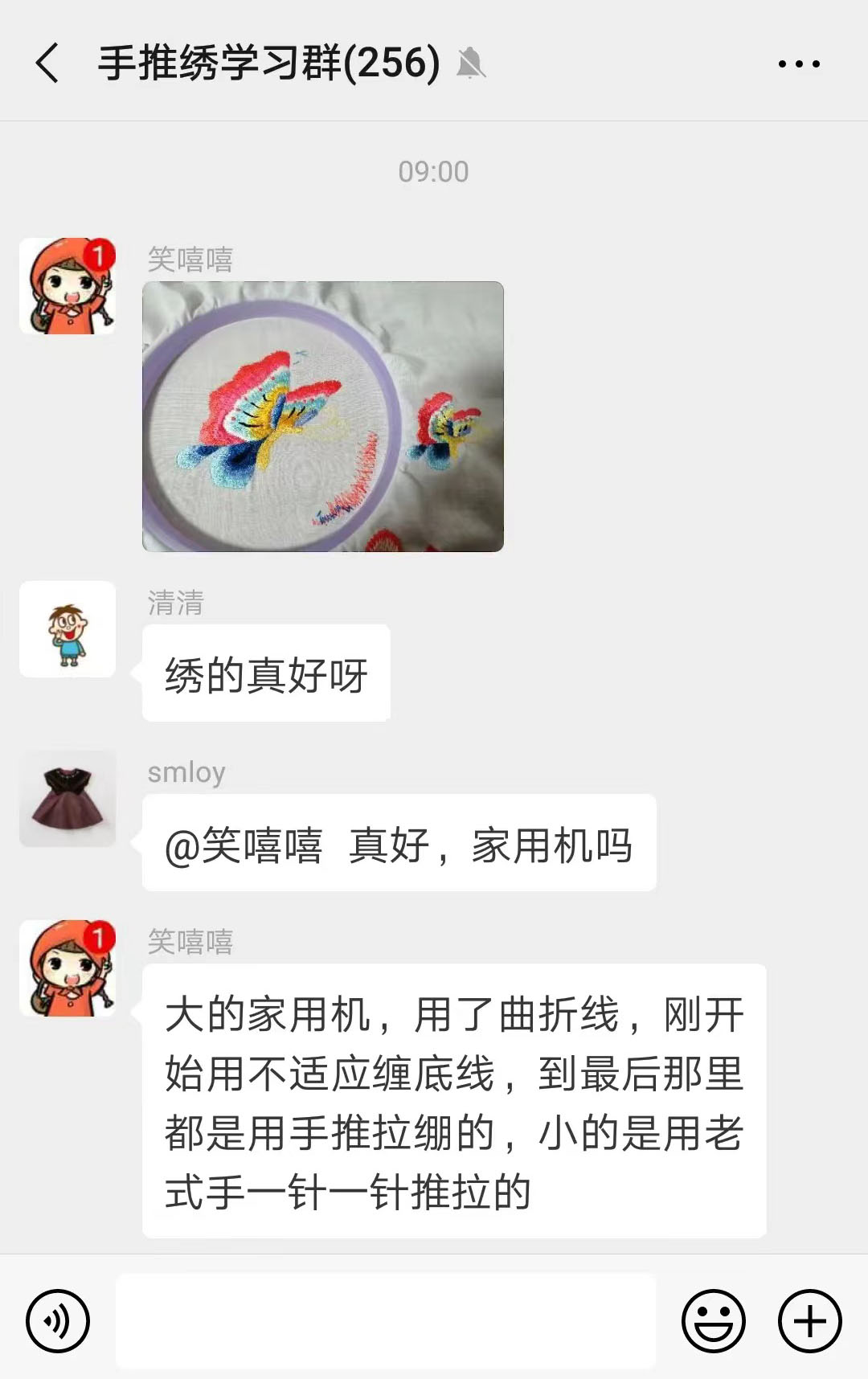Open the emoji picker

[713, 1320]
